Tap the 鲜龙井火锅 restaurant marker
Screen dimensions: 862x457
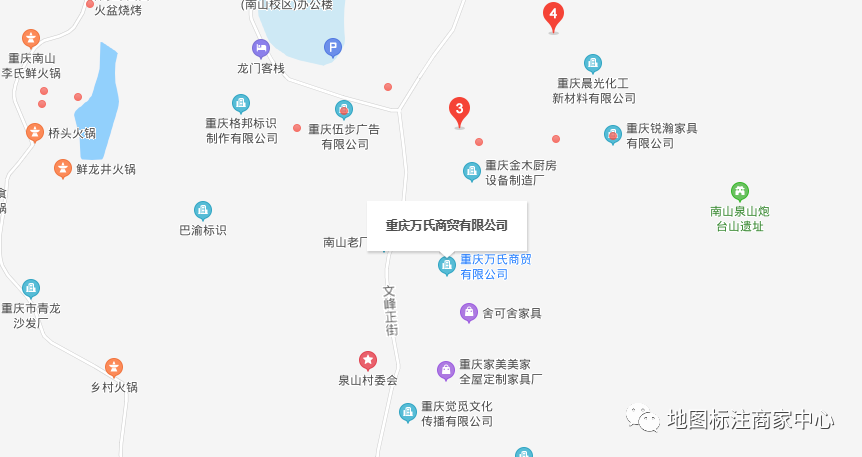tap(63, 168)
